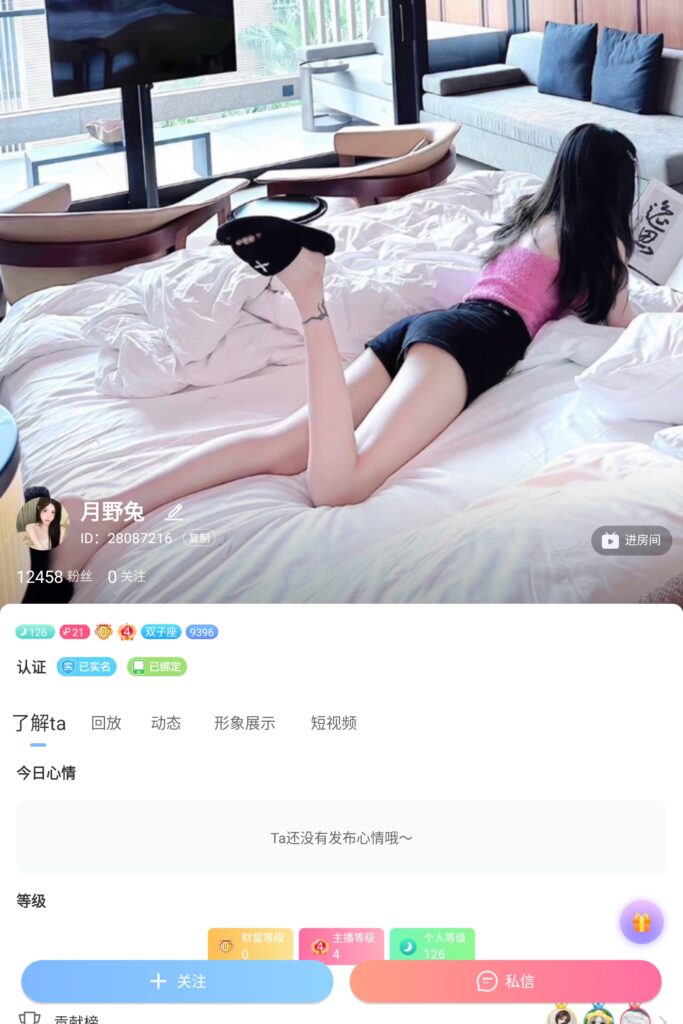683x1024 pixels.
Task: Open the profile avatar picture
Action: click(42, 523)
